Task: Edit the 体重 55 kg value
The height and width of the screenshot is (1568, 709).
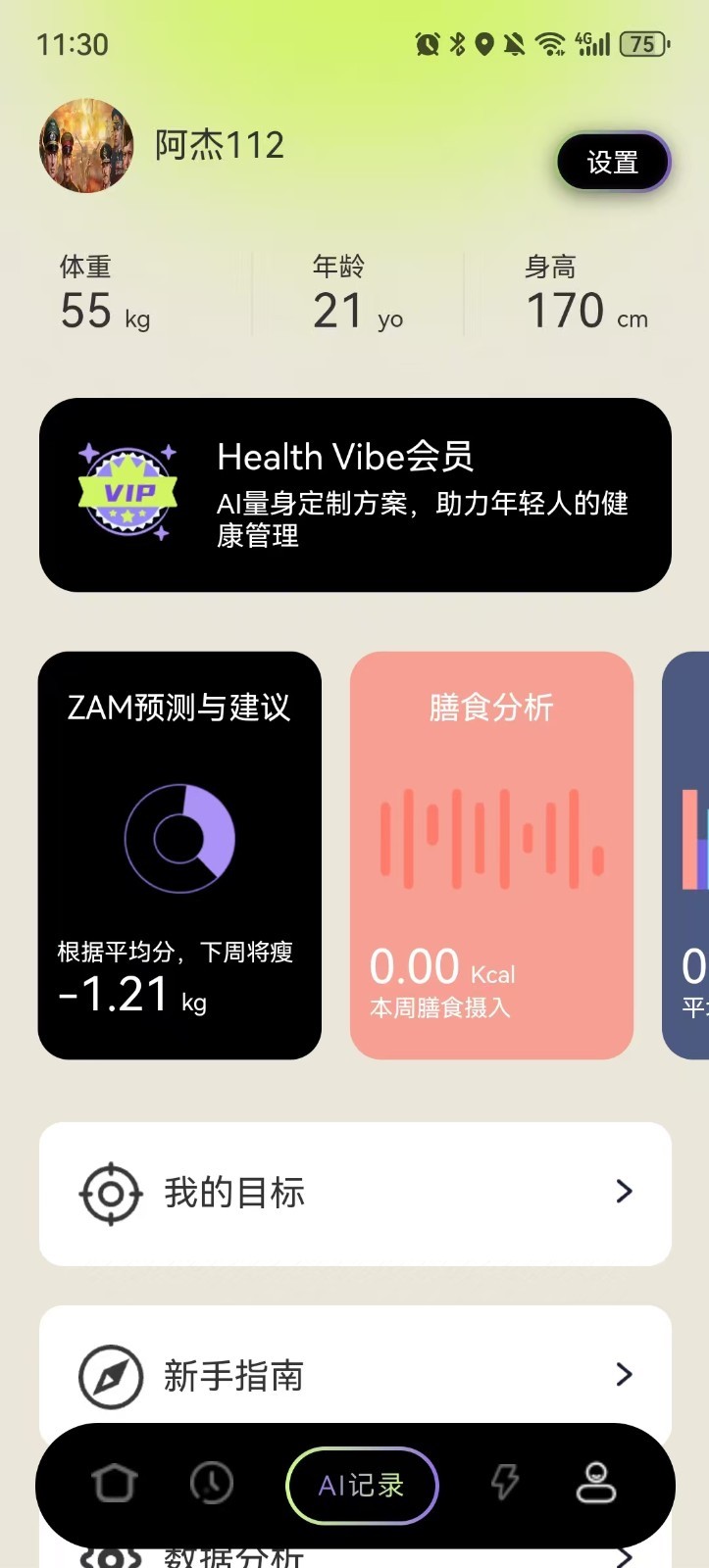Action: [106, 309]
